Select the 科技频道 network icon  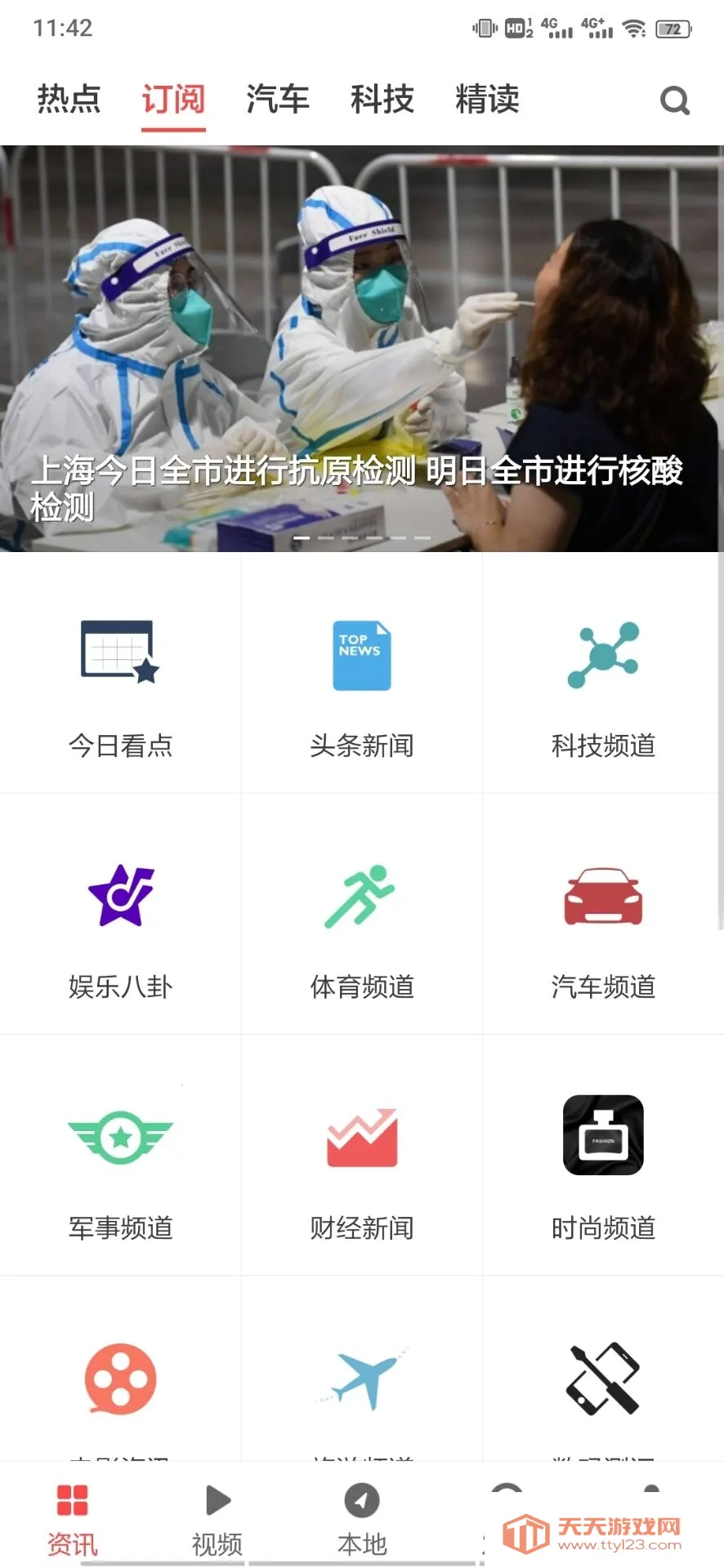click(603, 653)
